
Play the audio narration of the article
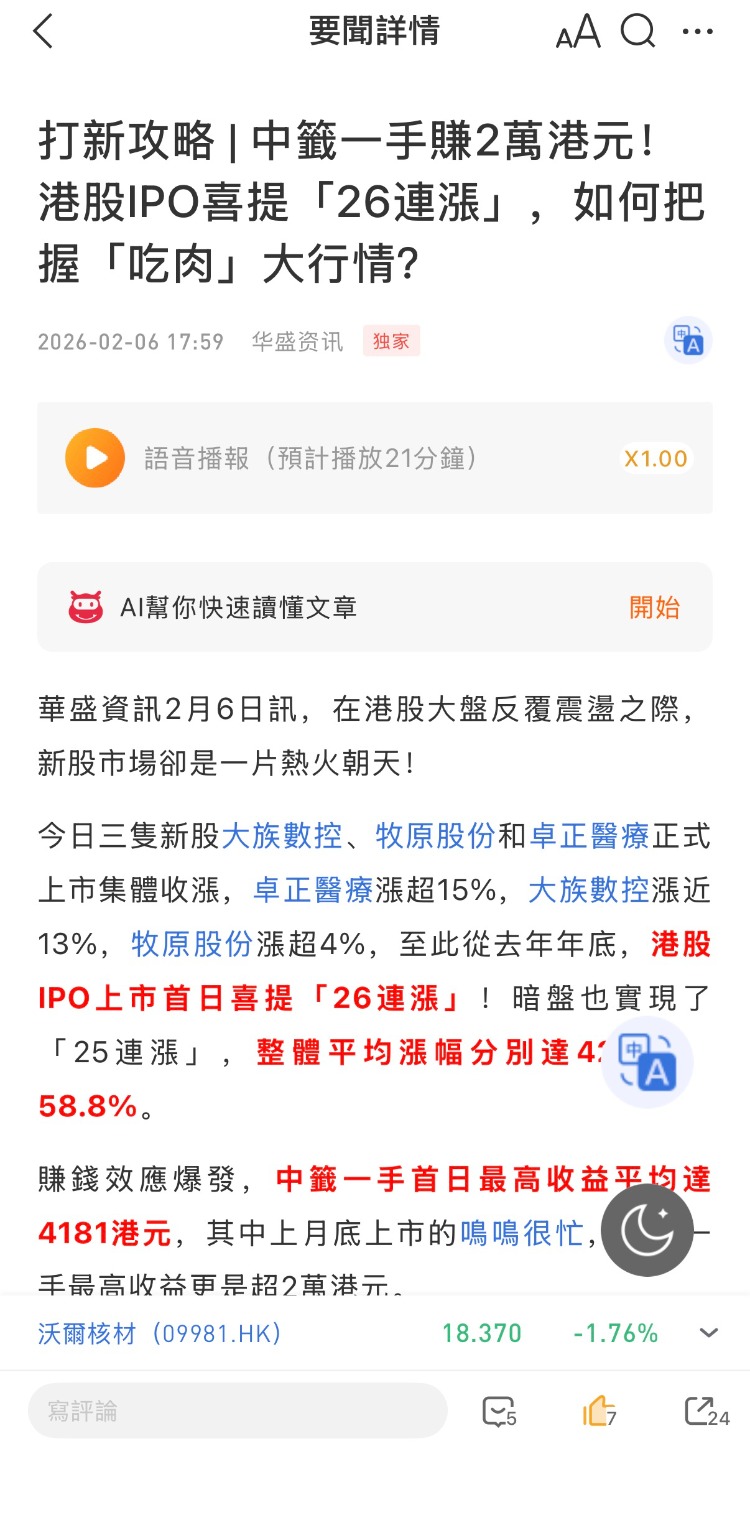pyautogui.click(x=95, y=458)
